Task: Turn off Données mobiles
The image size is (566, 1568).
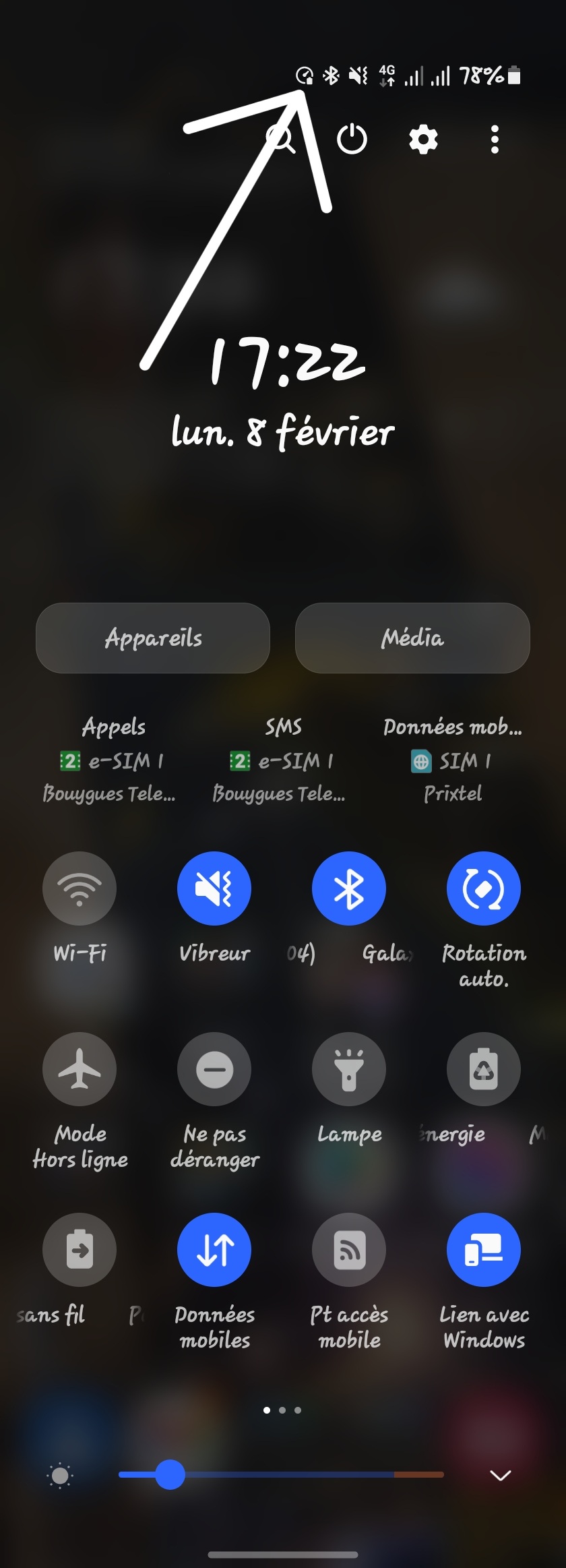Action: pos(214,1250)
